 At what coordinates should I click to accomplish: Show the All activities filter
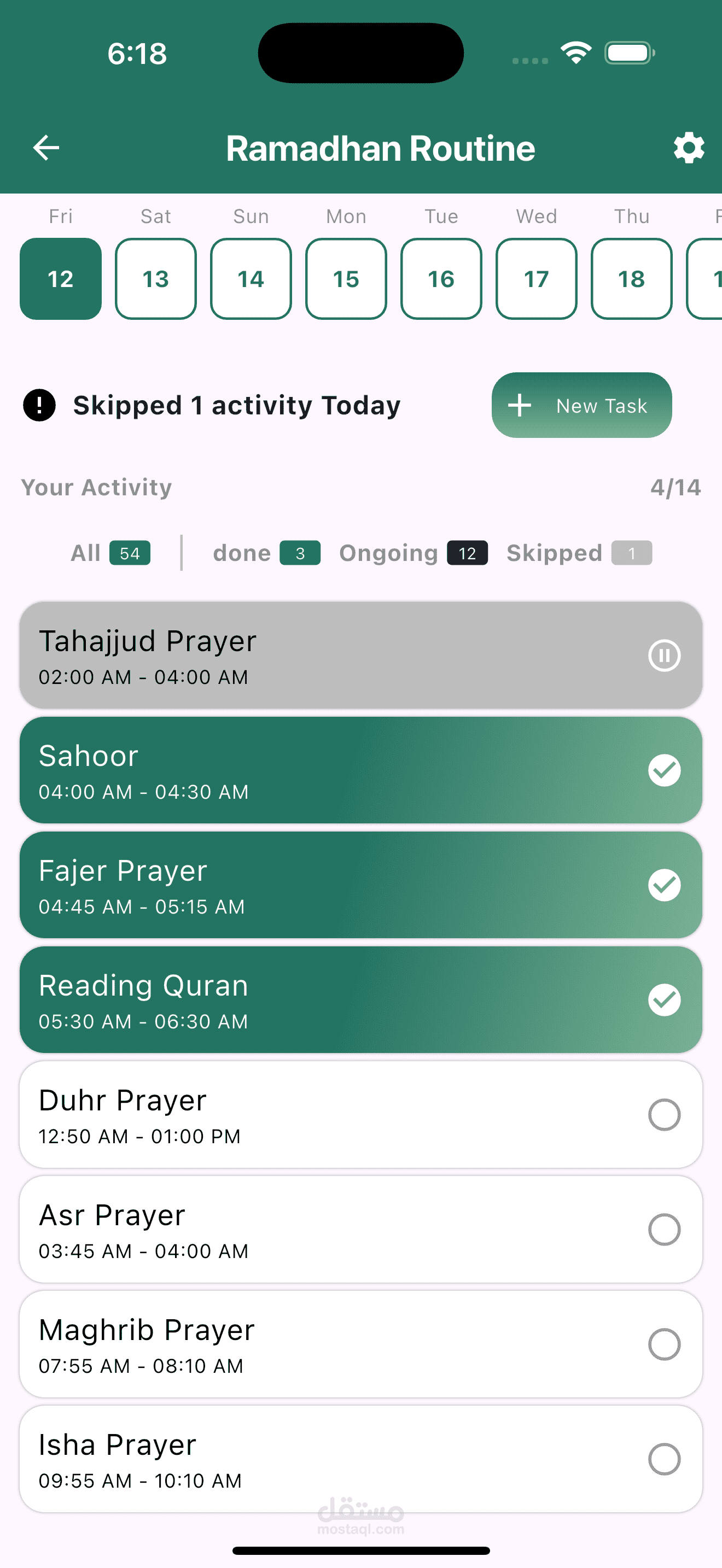pos(110,553)
